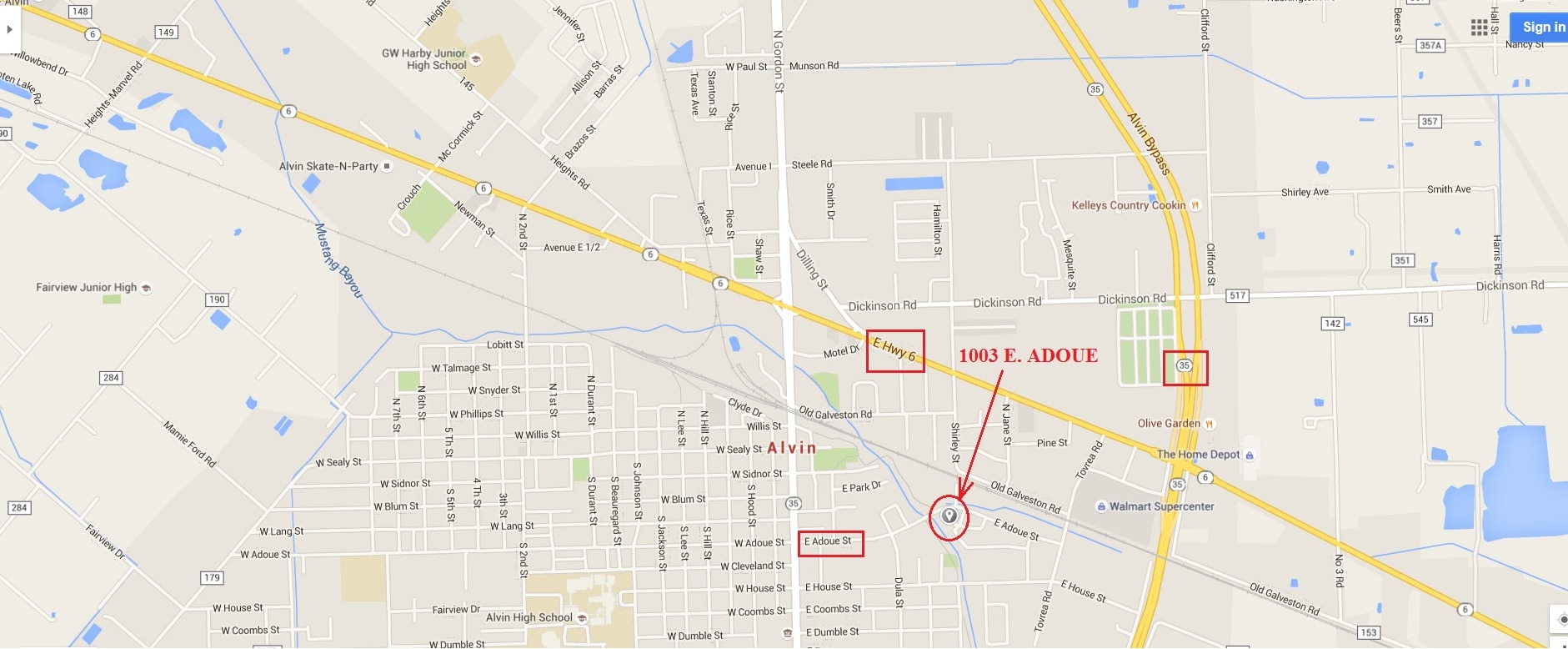1568x649 pixels.
Task: Open The Home Depot place marker
Action: pyautogui.click(x=1249, y=455)
